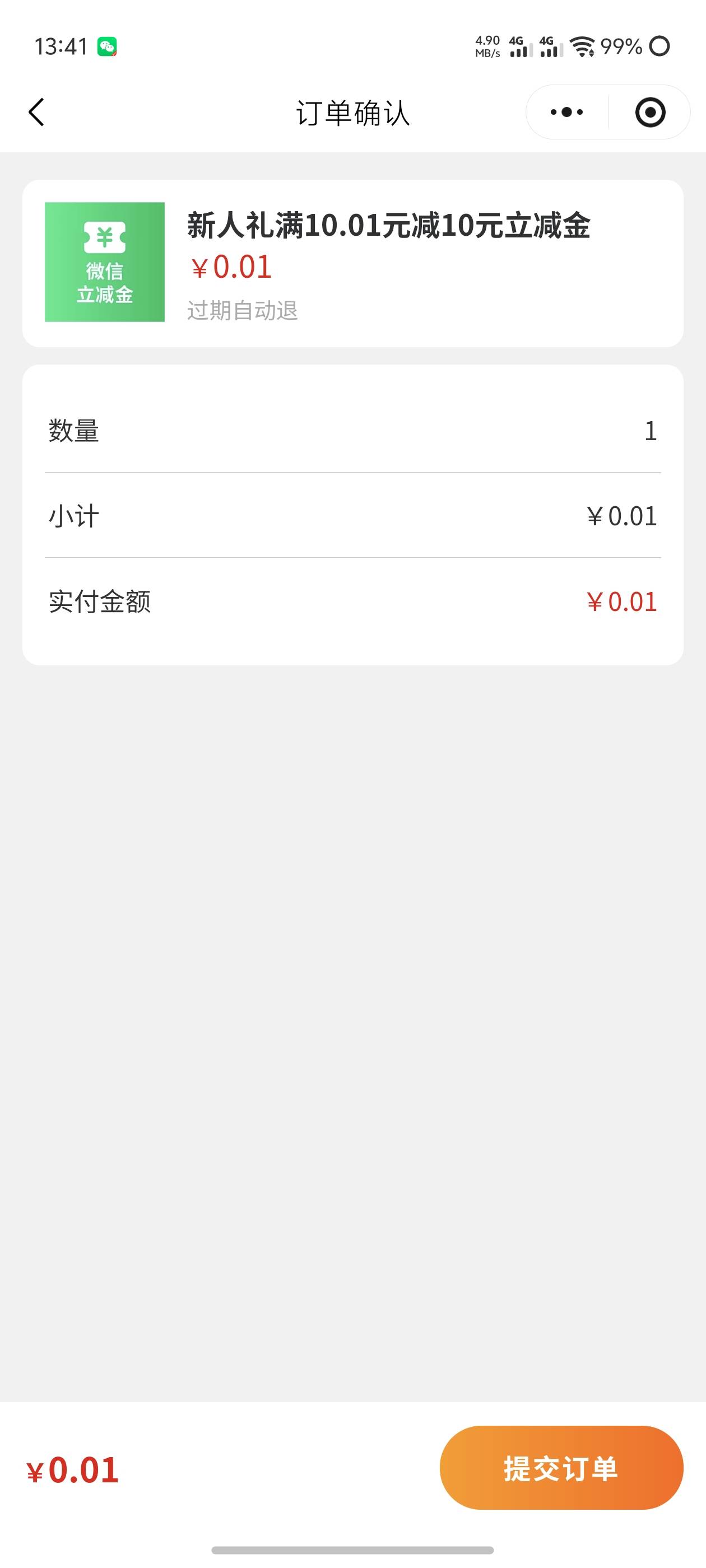Tap the 提交订单 button
Viewport: 706px width, 1568px height.
click(x=561, y=1468)
